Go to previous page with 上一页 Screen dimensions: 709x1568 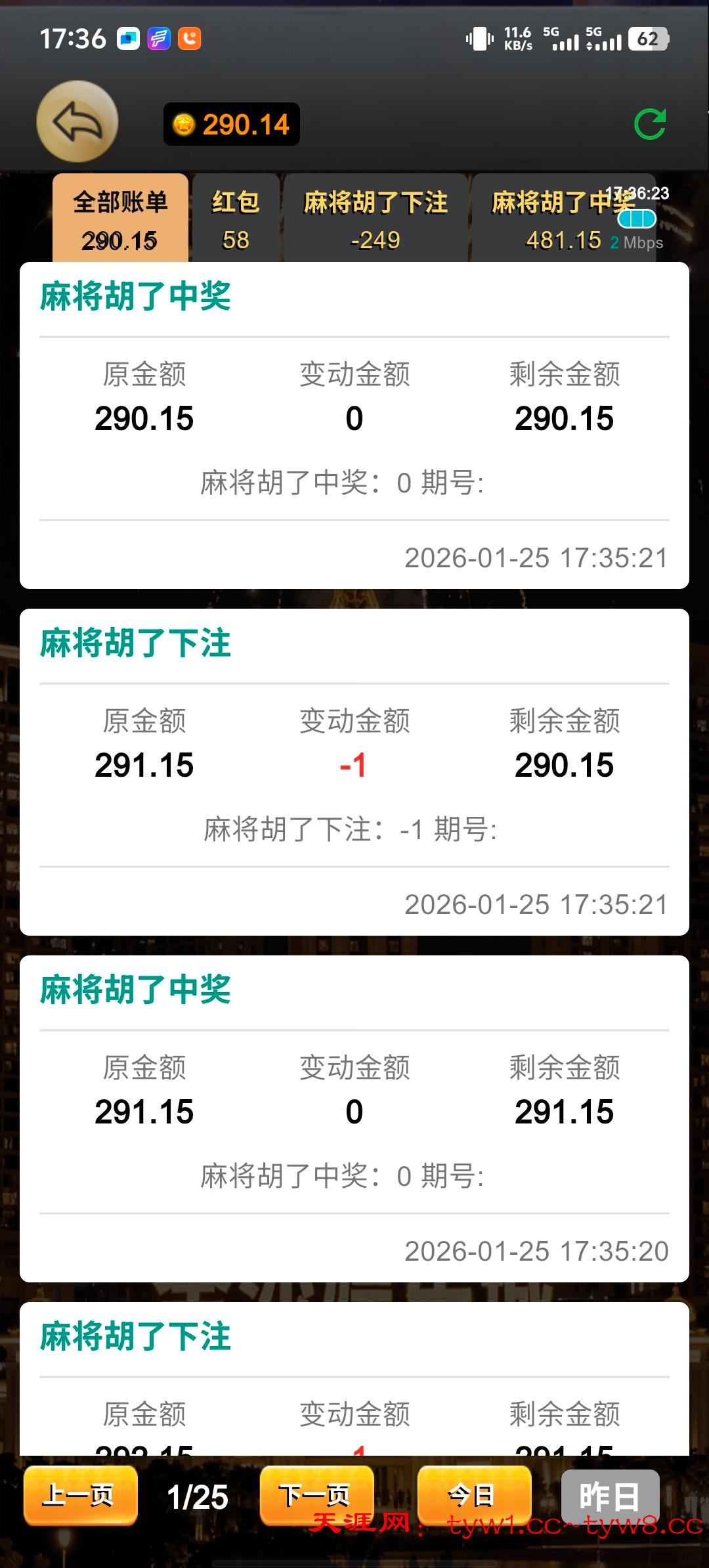[x=80, y=1496]
